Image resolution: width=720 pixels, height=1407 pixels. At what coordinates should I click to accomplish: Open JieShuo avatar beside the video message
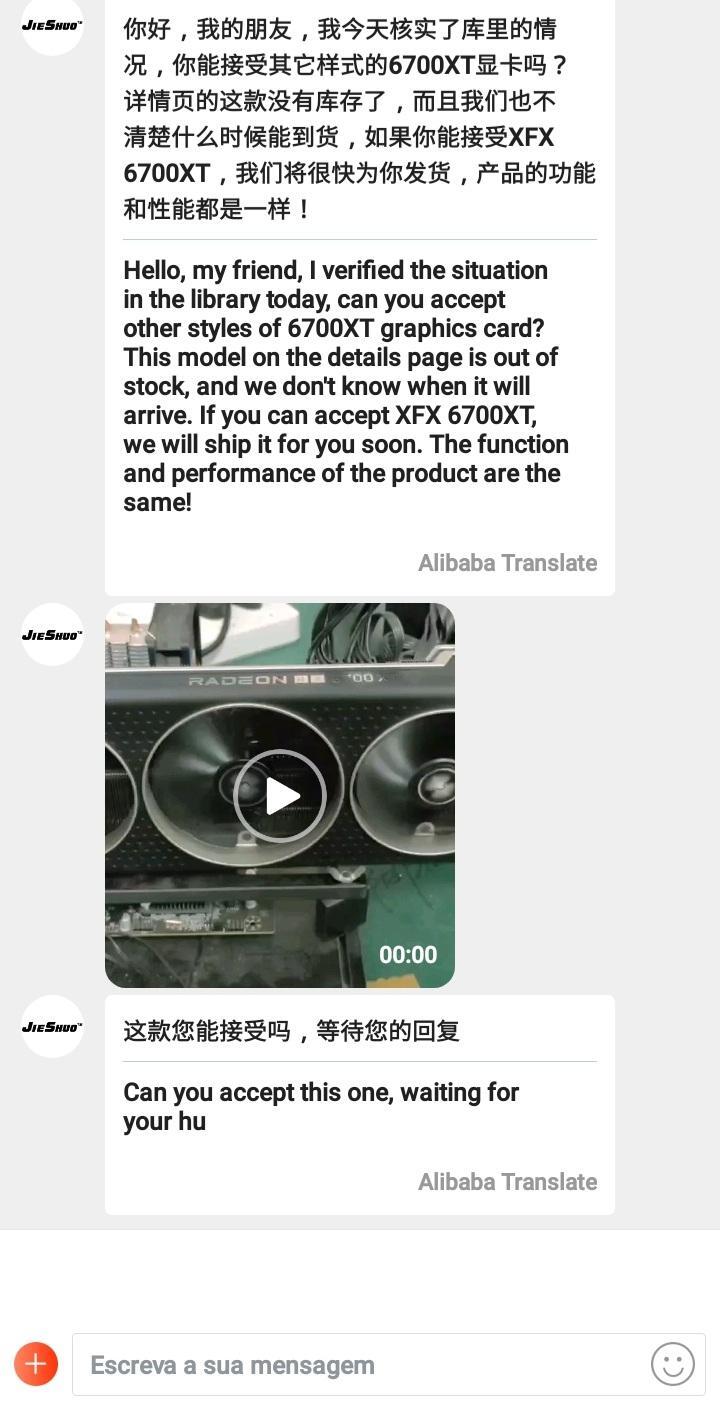(52, 635)
